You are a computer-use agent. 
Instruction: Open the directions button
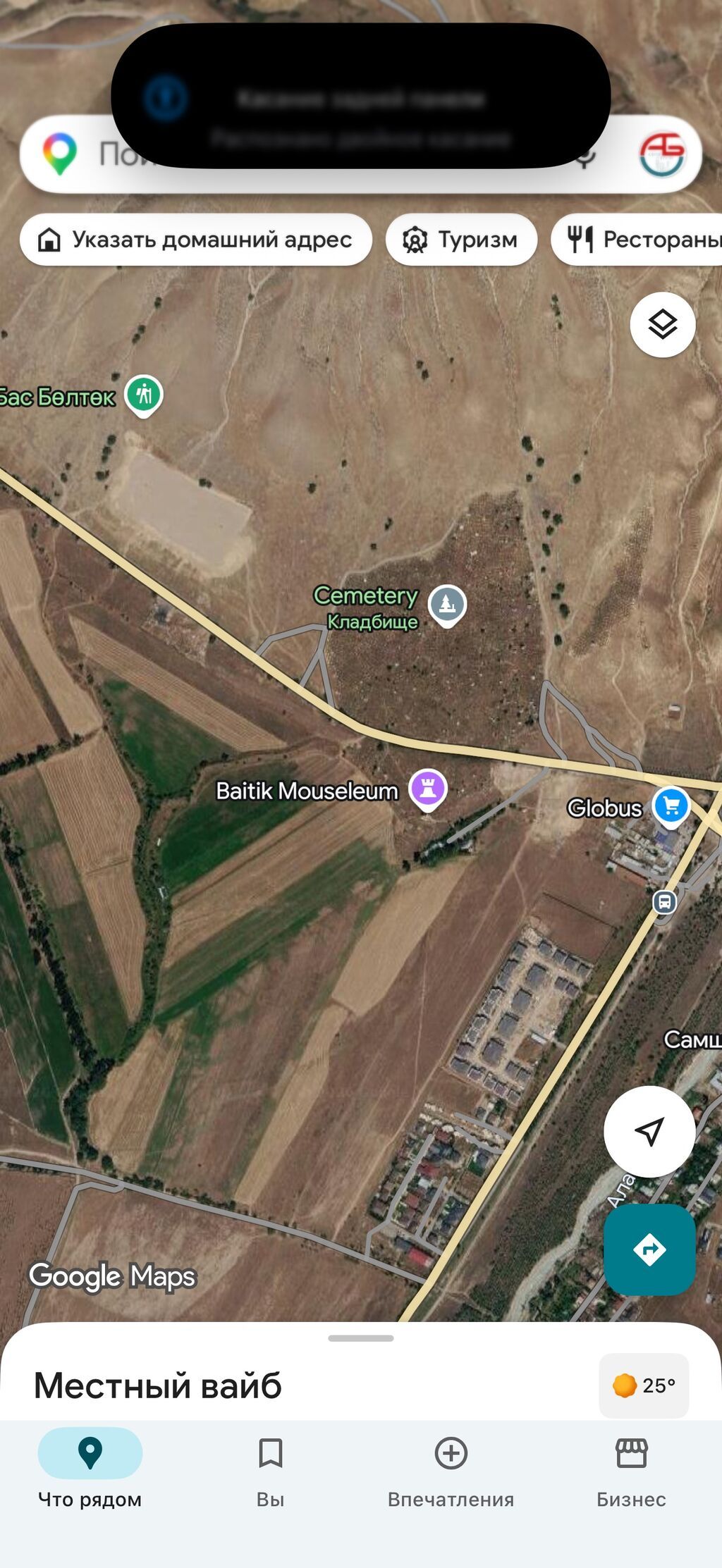click(649, 1249)
